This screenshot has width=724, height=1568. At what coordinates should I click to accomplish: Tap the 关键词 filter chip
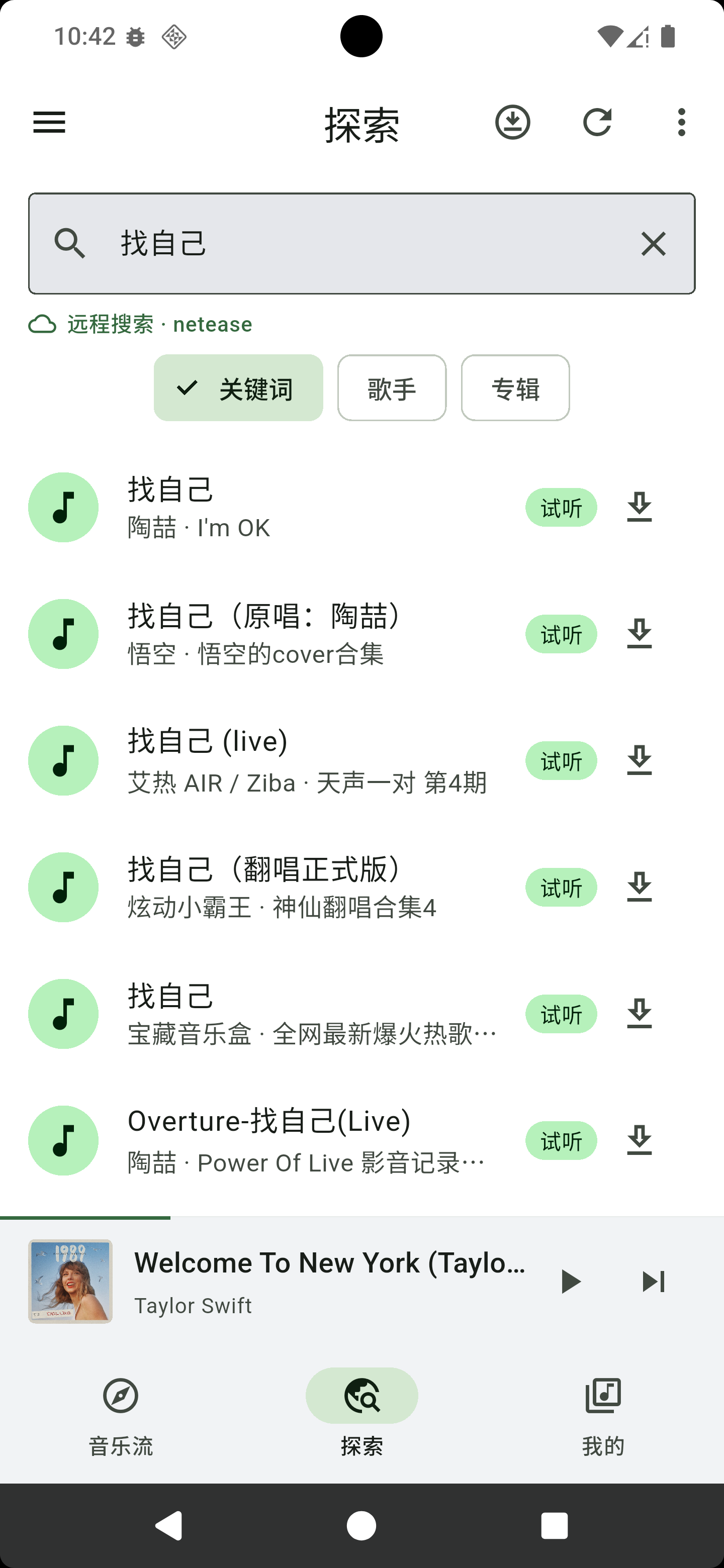point(238,388)
